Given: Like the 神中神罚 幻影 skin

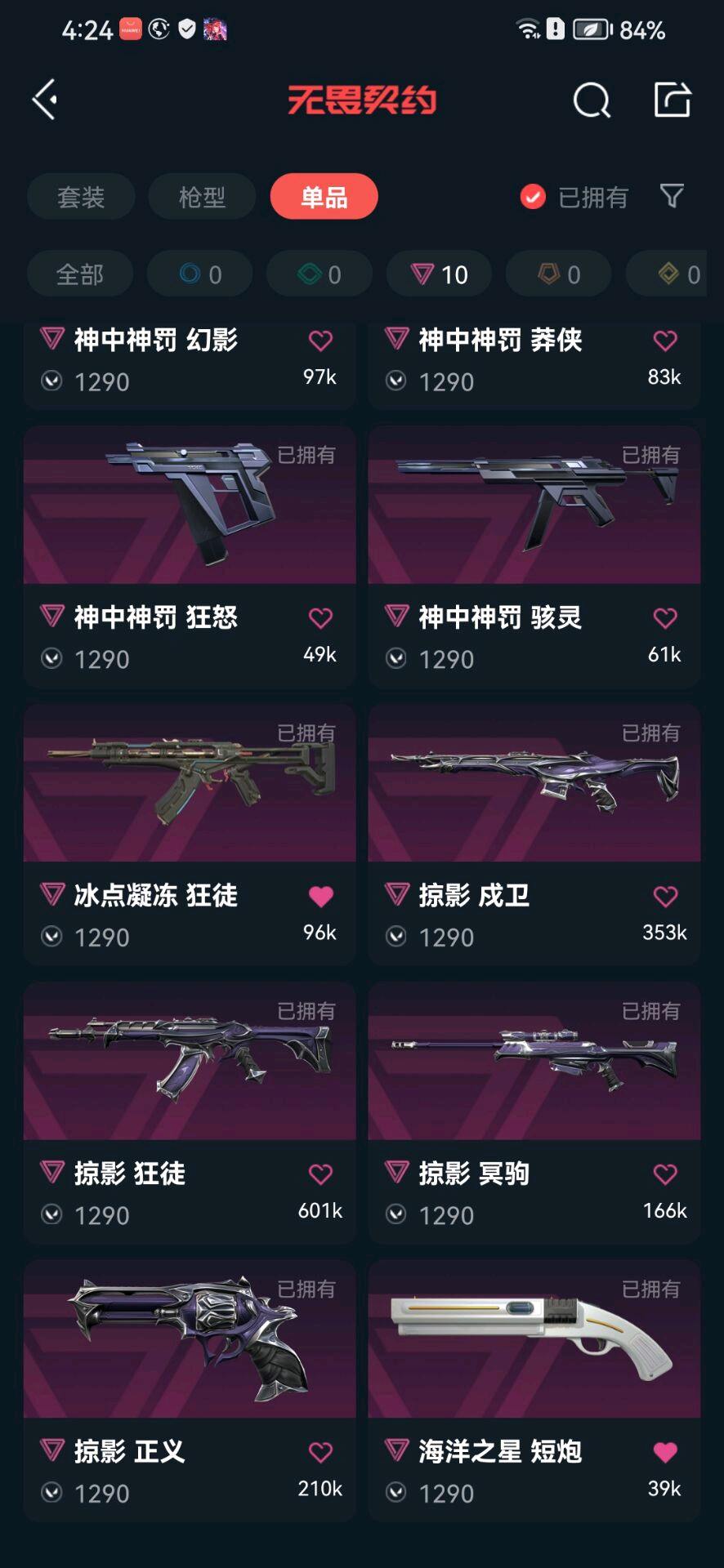Looking at the screenshot, I should tap(320, 341).
